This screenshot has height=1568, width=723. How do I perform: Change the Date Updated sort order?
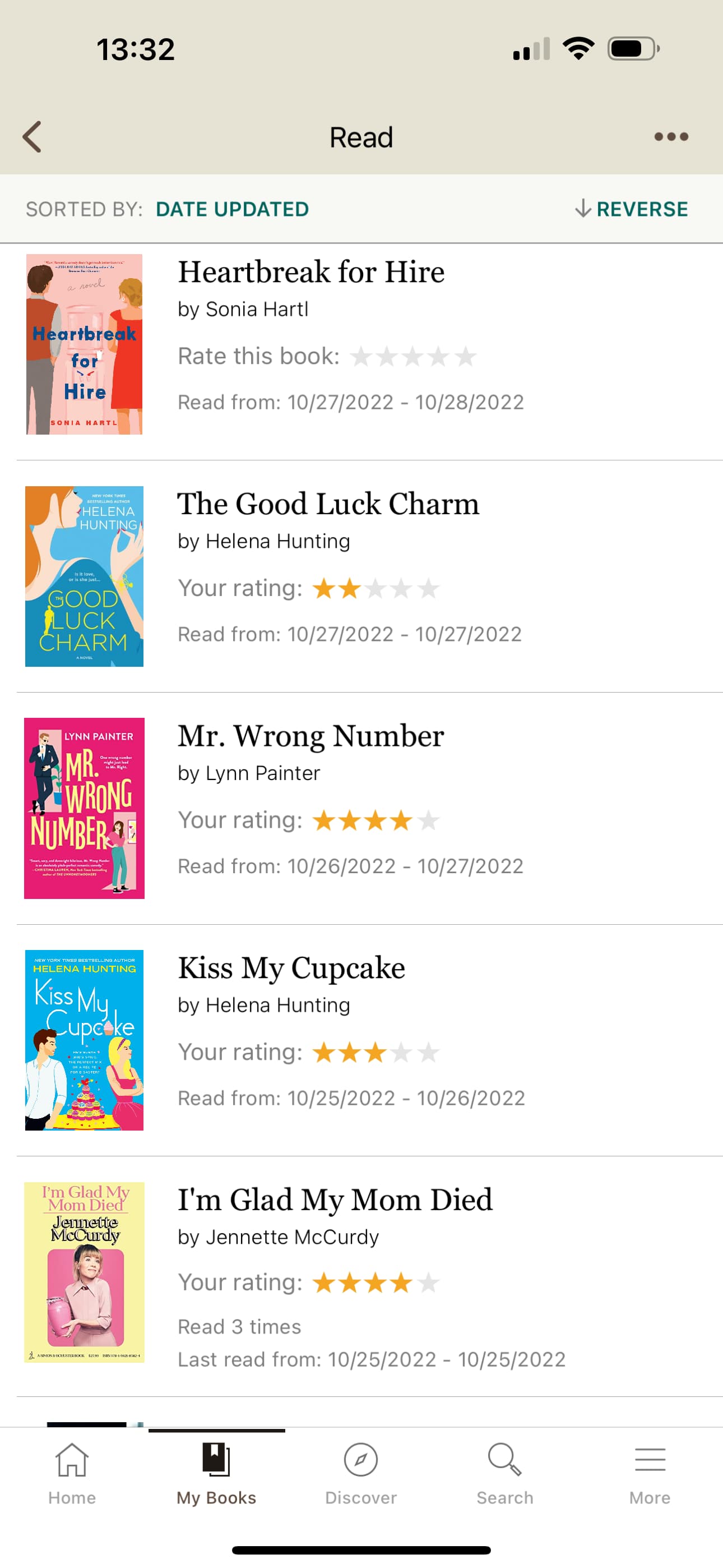232,209
